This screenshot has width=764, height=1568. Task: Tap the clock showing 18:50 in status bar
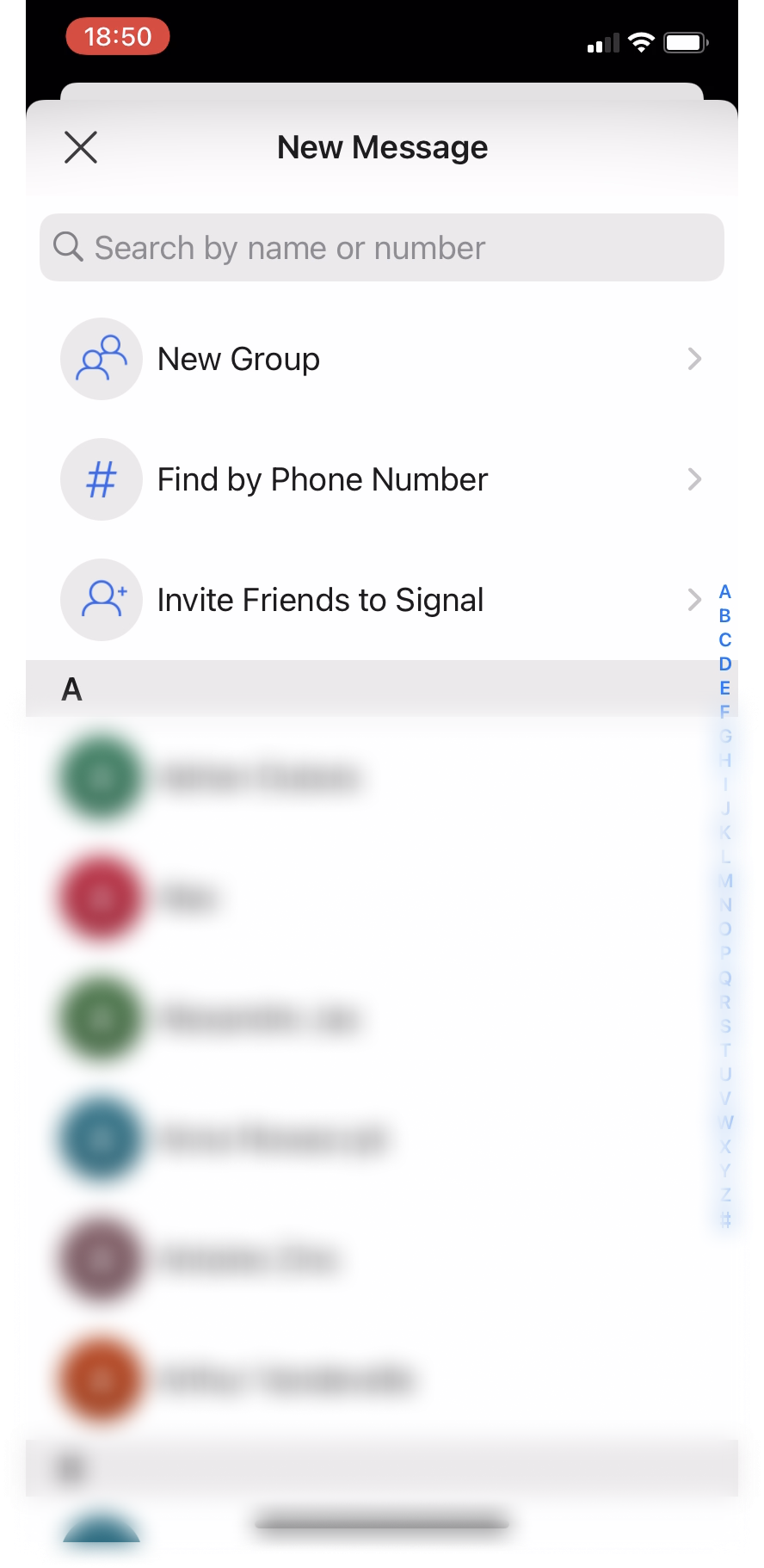pyautogui.click(x=118, y=36)
